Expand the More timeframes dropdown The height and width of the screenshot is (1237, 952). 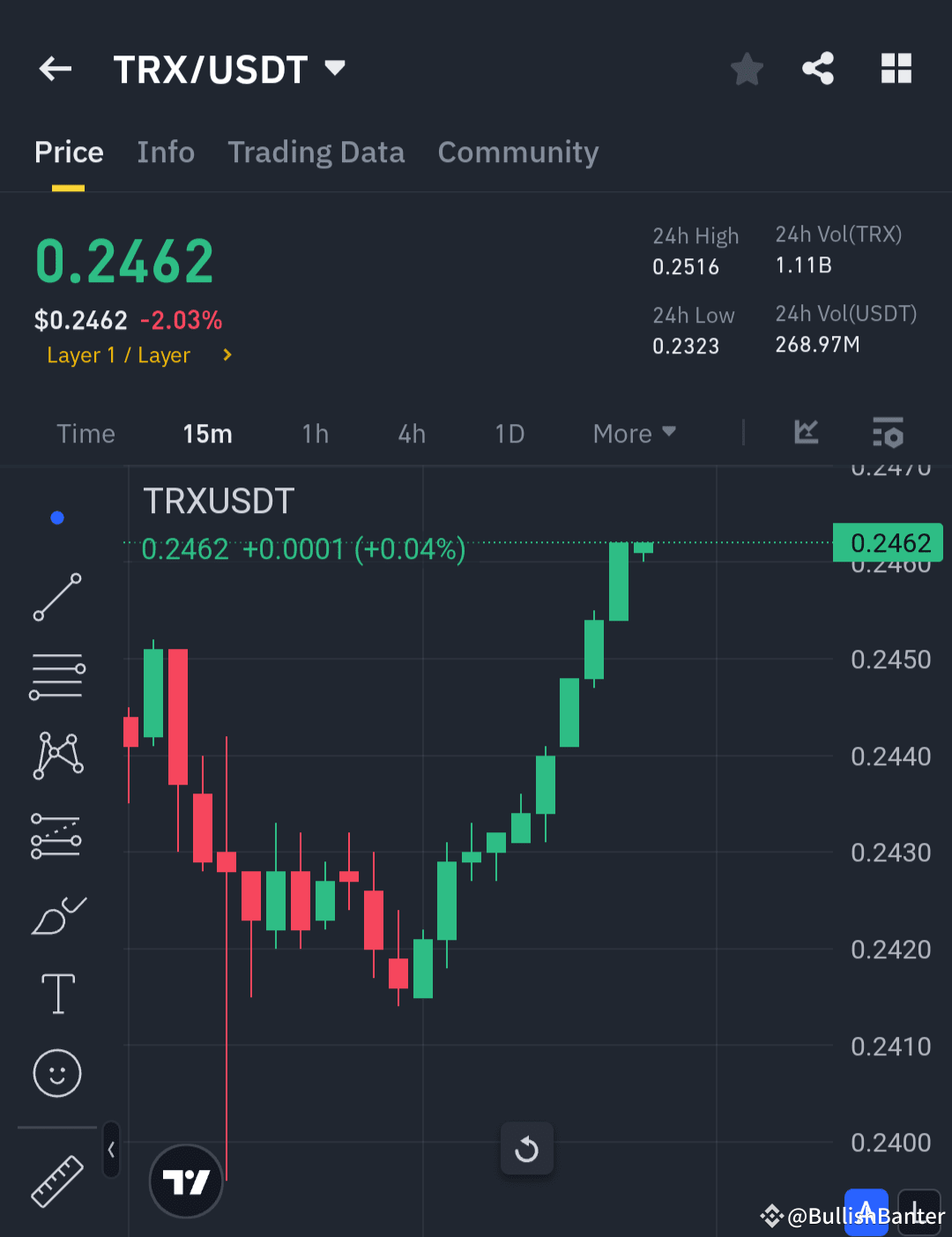tap(634, 433)
